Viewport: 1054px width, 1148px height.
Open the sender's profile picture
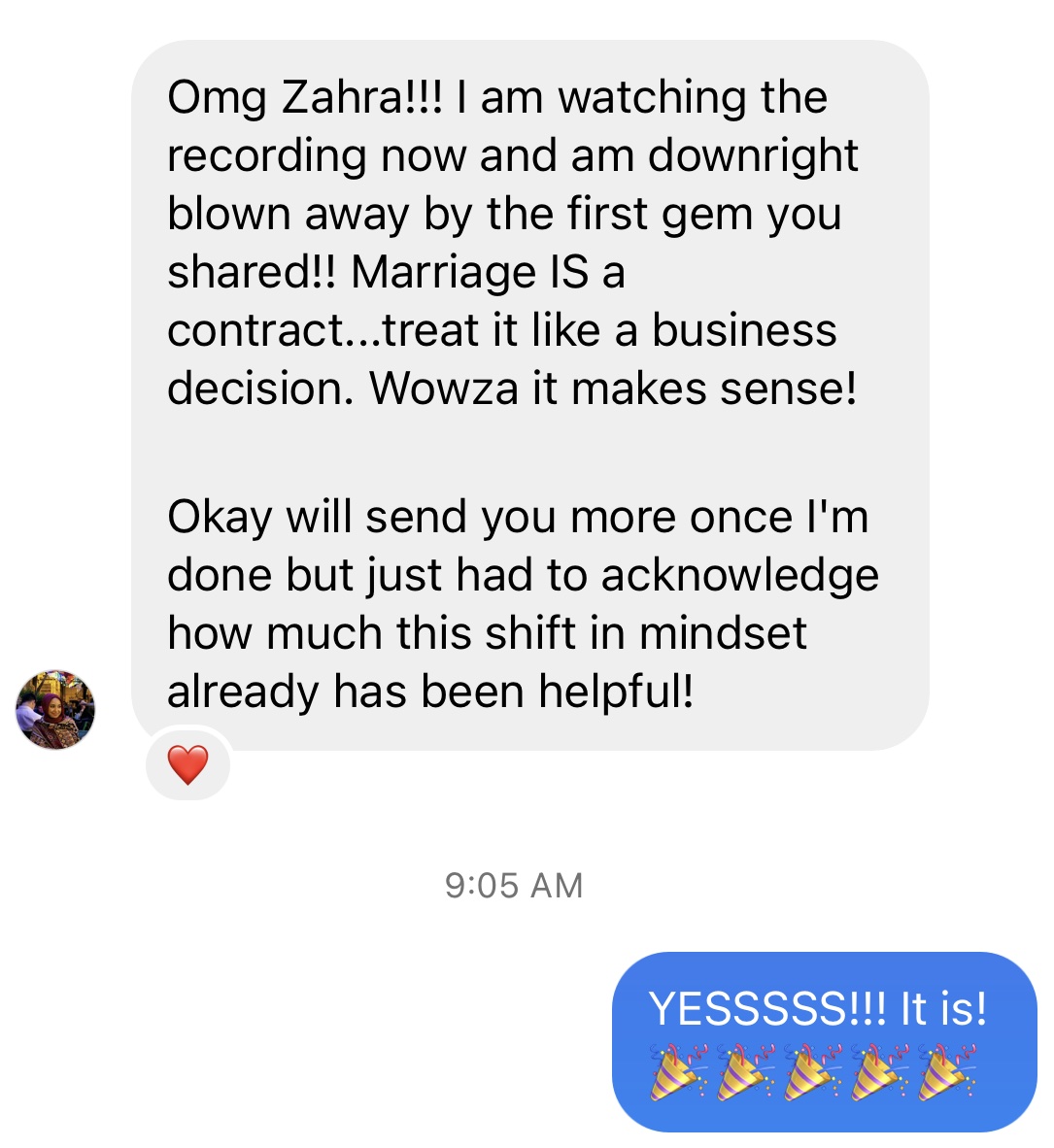point(55,710)
